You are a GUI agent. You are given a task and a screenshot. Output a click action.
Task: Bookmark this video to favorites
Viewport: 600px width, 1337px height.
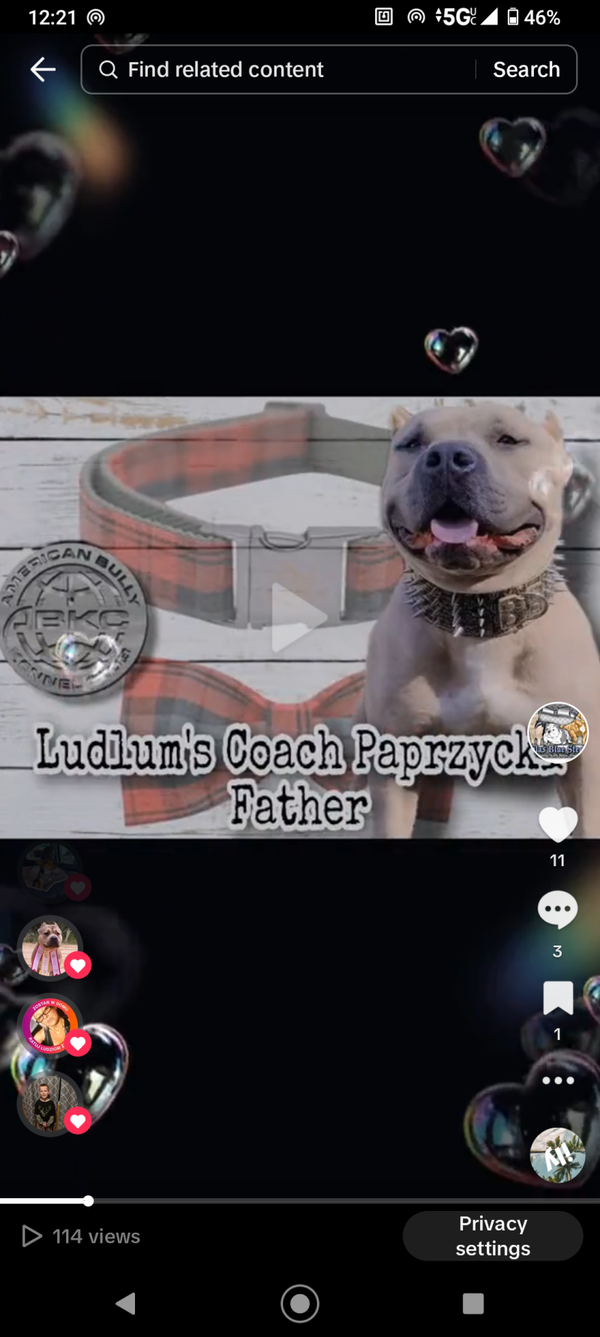pos(557,997)
